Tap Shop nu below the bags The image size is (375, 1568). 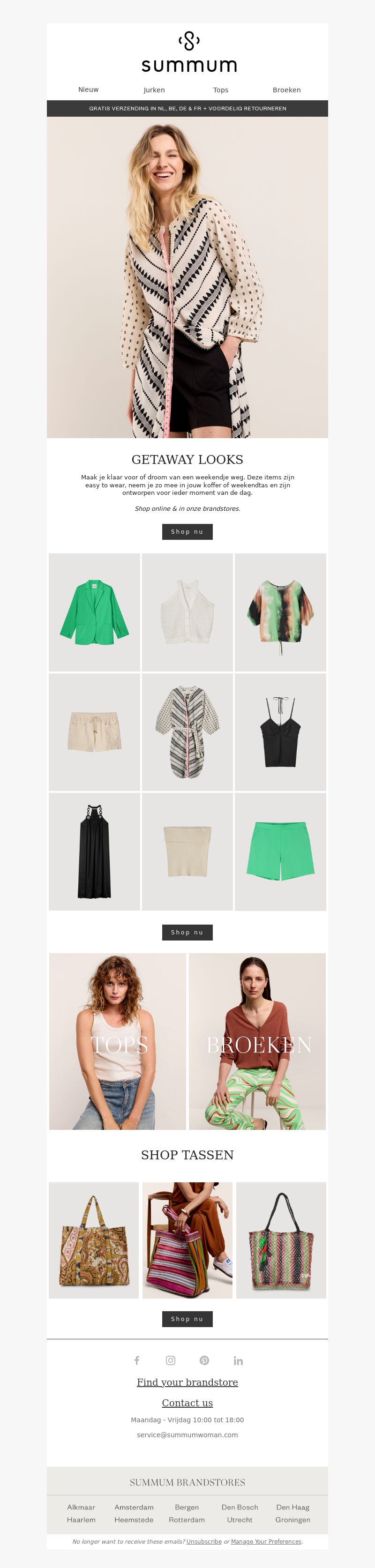pyautogui.click(x=187, y=1319)
